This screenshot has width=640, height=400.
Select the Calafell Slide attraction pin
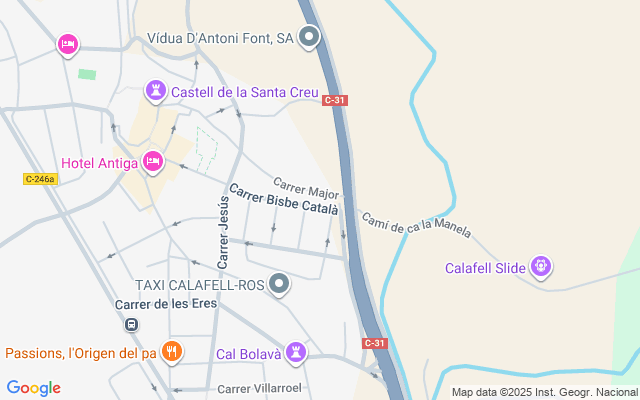pyautogui.click(x=541, y=267)
